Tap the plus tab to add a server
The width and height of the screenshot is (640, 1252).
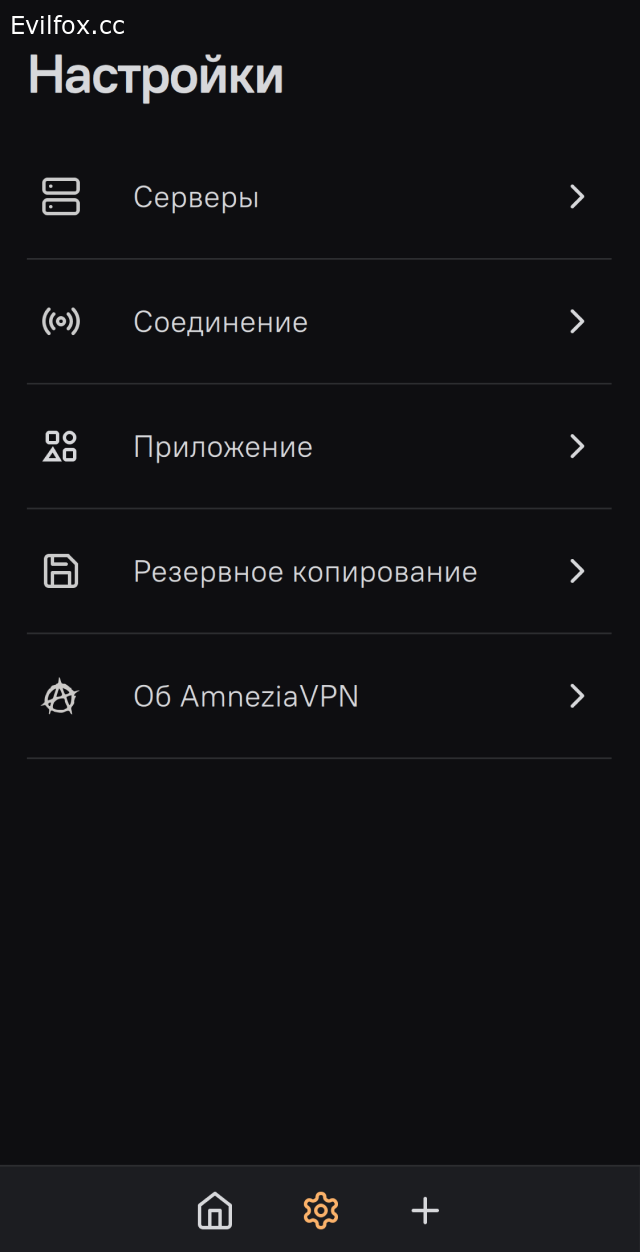click(425, 1210)
